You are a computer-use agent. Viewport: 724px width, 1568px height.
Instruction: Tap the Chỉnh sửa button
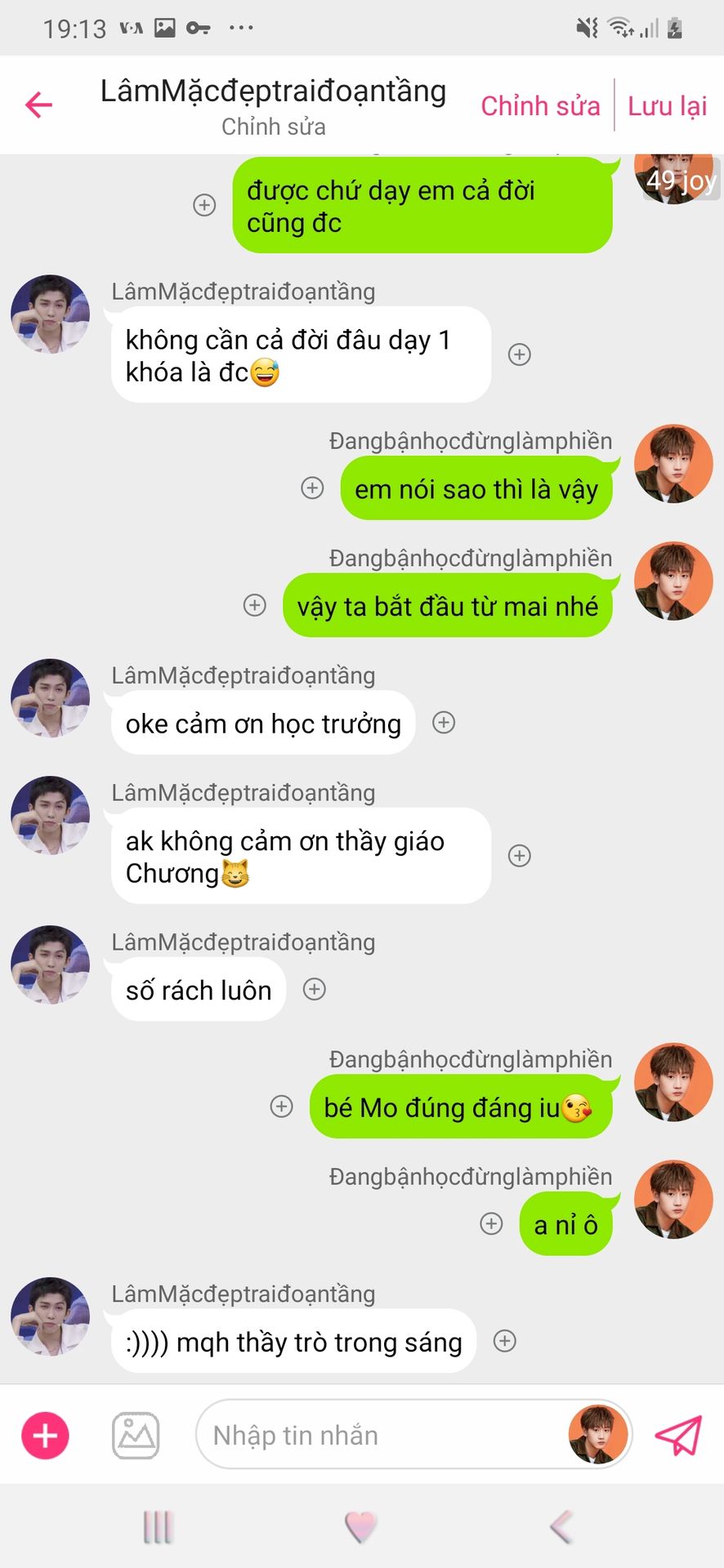point(539,106)
